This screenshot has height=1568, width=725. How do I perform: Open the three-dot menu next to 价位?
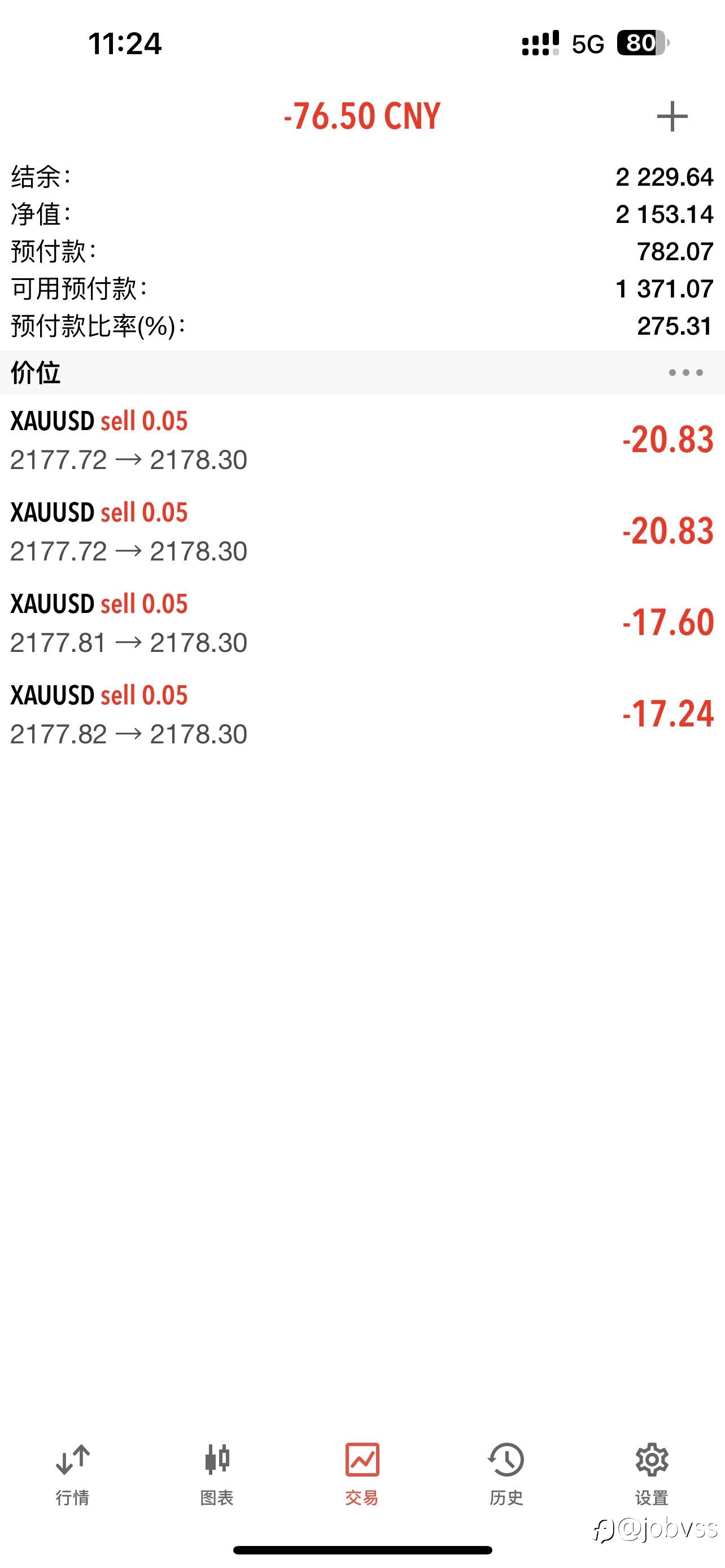[685, 373]
